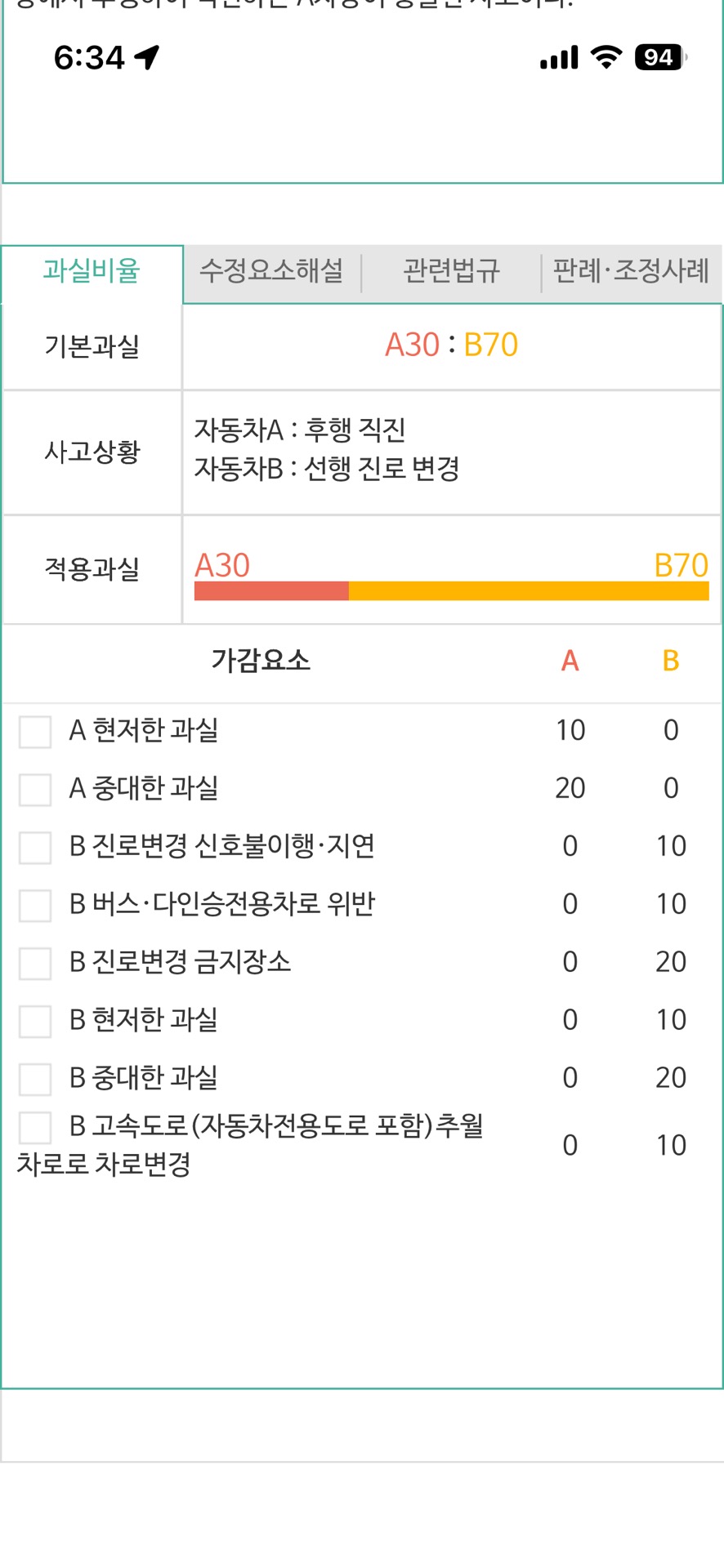Image resolution: width=724 pixels, height=1568 pixels.
Task: Tick the A 중대한 과실 checkbox
Action: tap(35, 790)
